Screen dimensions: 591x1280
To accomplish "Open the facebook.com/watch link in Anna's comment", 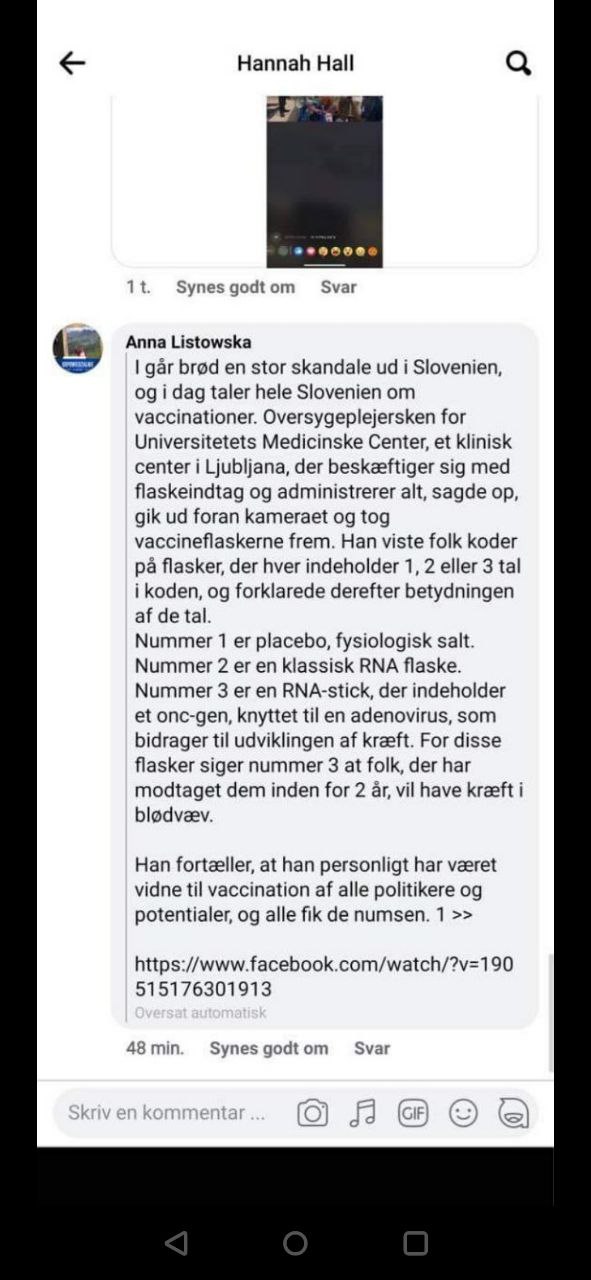I will [x=324, y=977].
